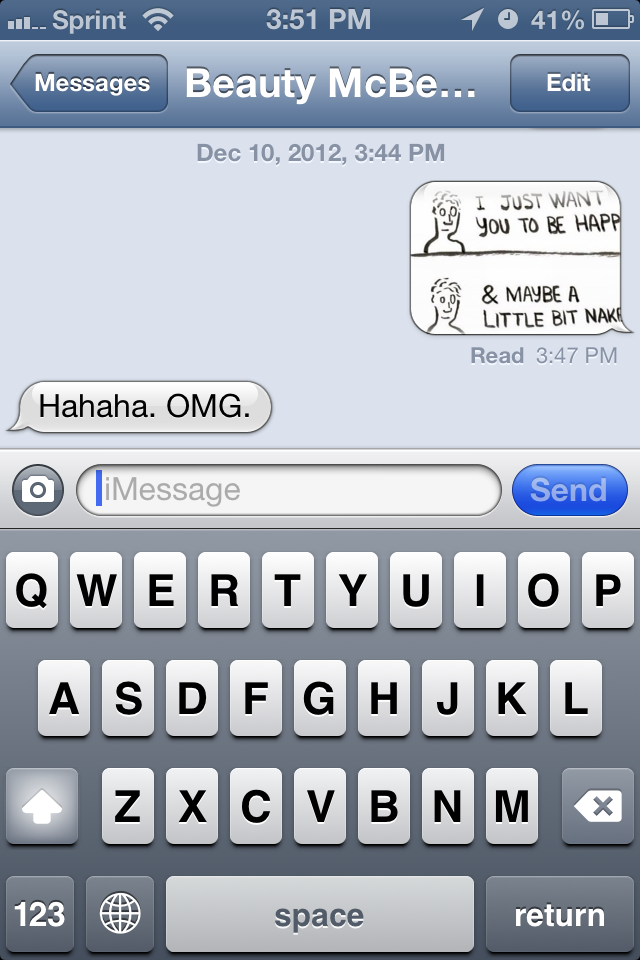Focus the iMessage text field
The width and height of the screenshot is (640, 960).
coord(290,490)
